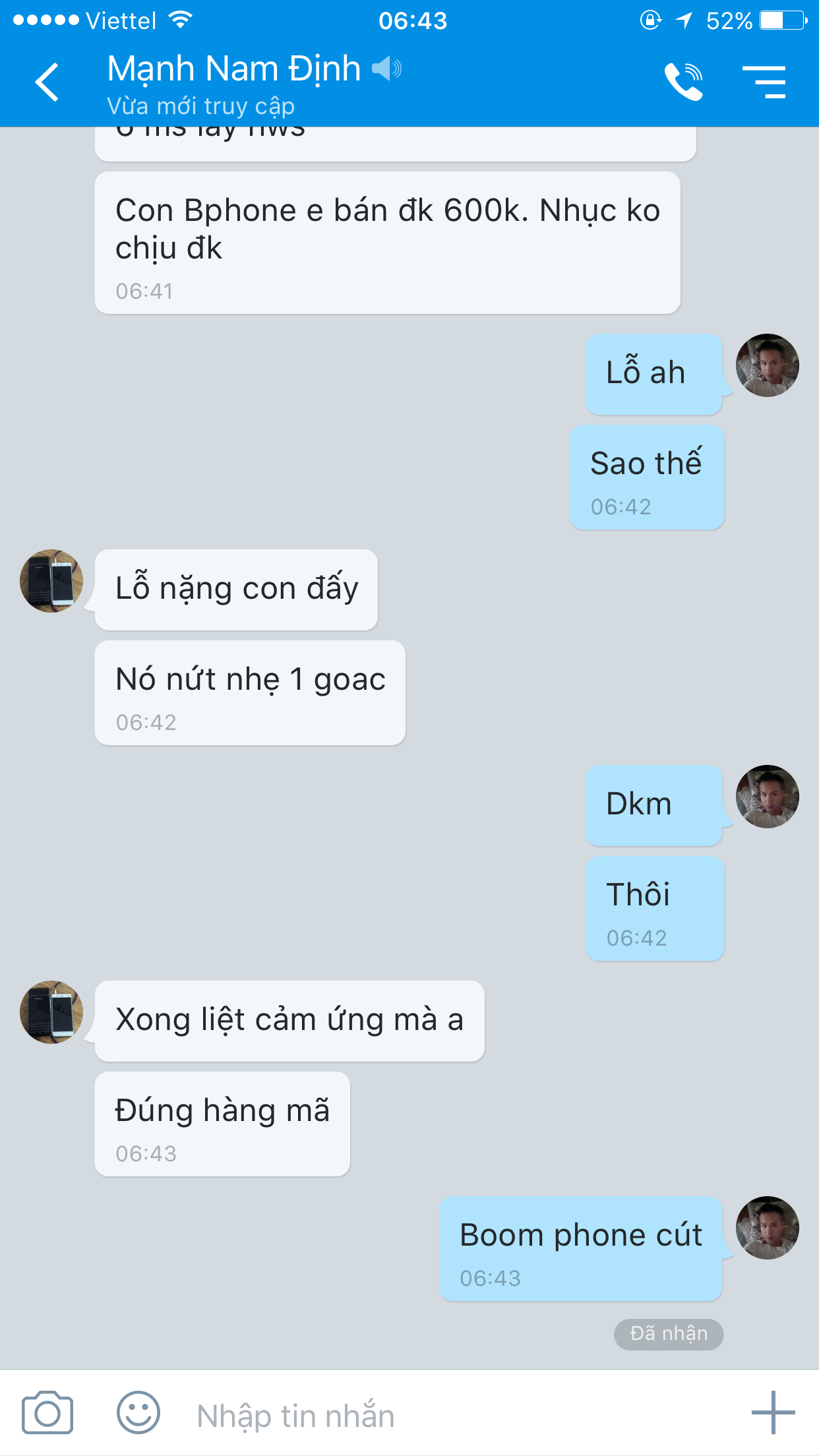Viewport: 819px width, 1456px height.
Task: Open Mạnh Nam Định's avatar next to 'Lỗ nặng con đấy'
Action: click(x=51, y=581)
